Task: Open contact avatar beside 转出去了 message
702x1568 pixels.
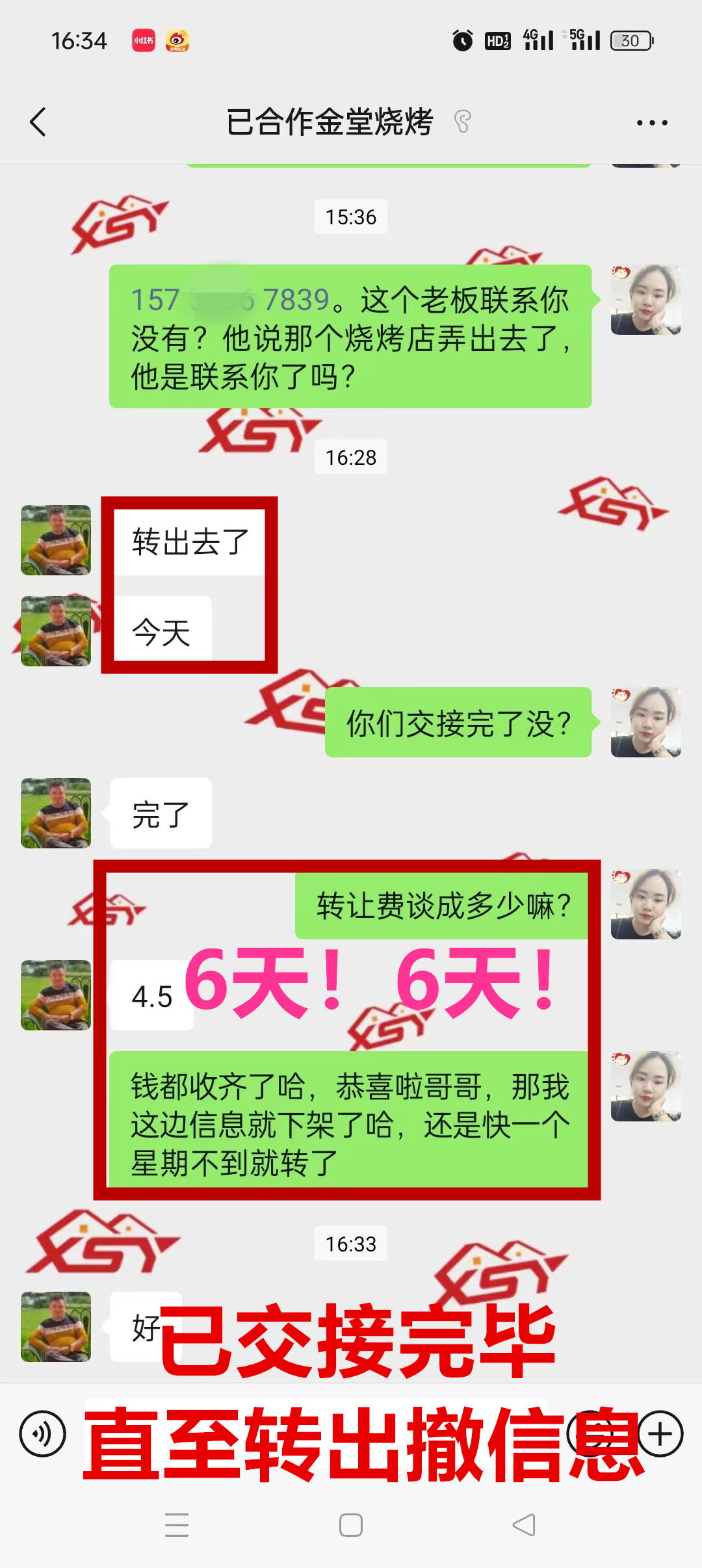Action: coord(56,540)
